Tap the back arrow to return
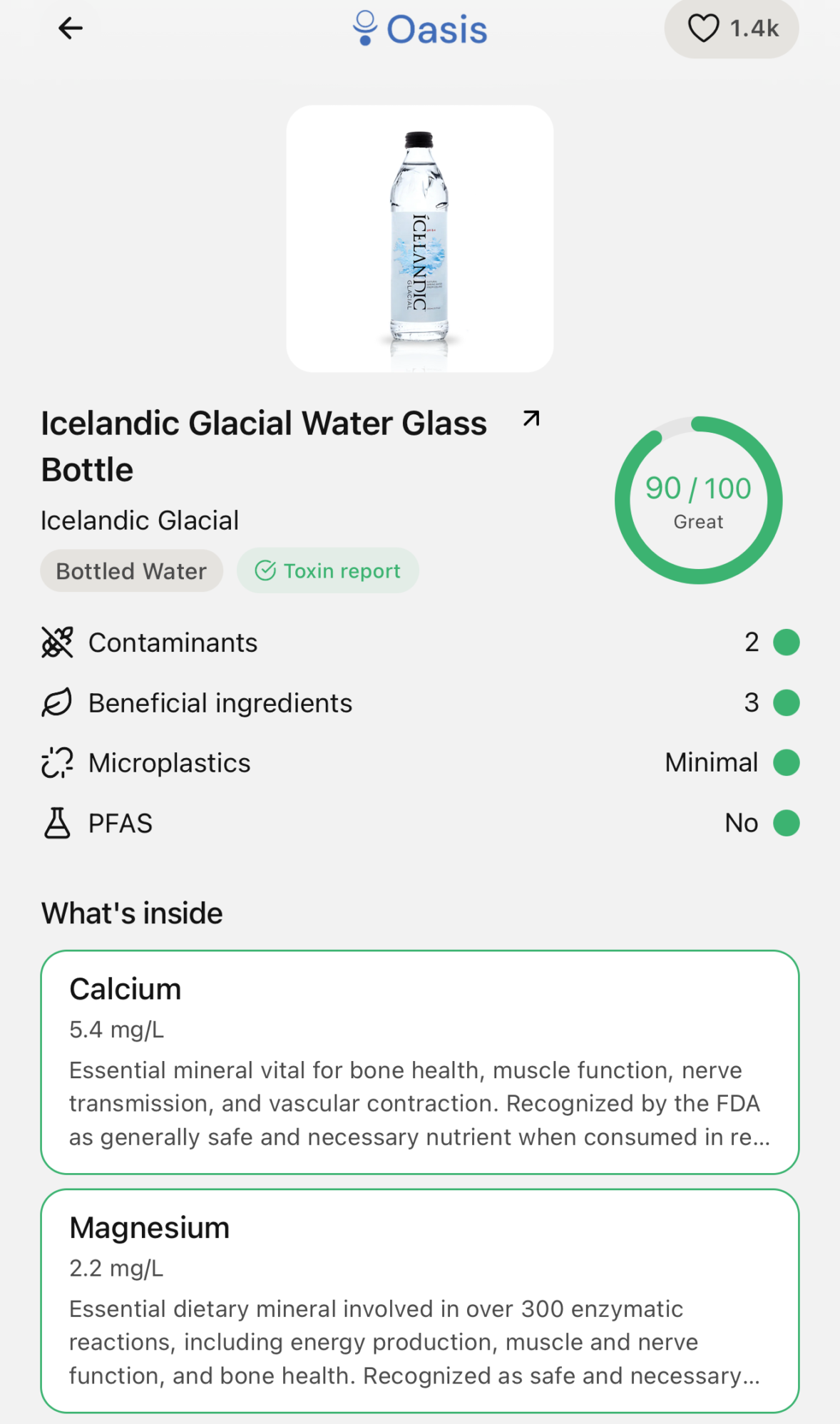This screenshot has width=840, height=1424. [x=69, y=29]
